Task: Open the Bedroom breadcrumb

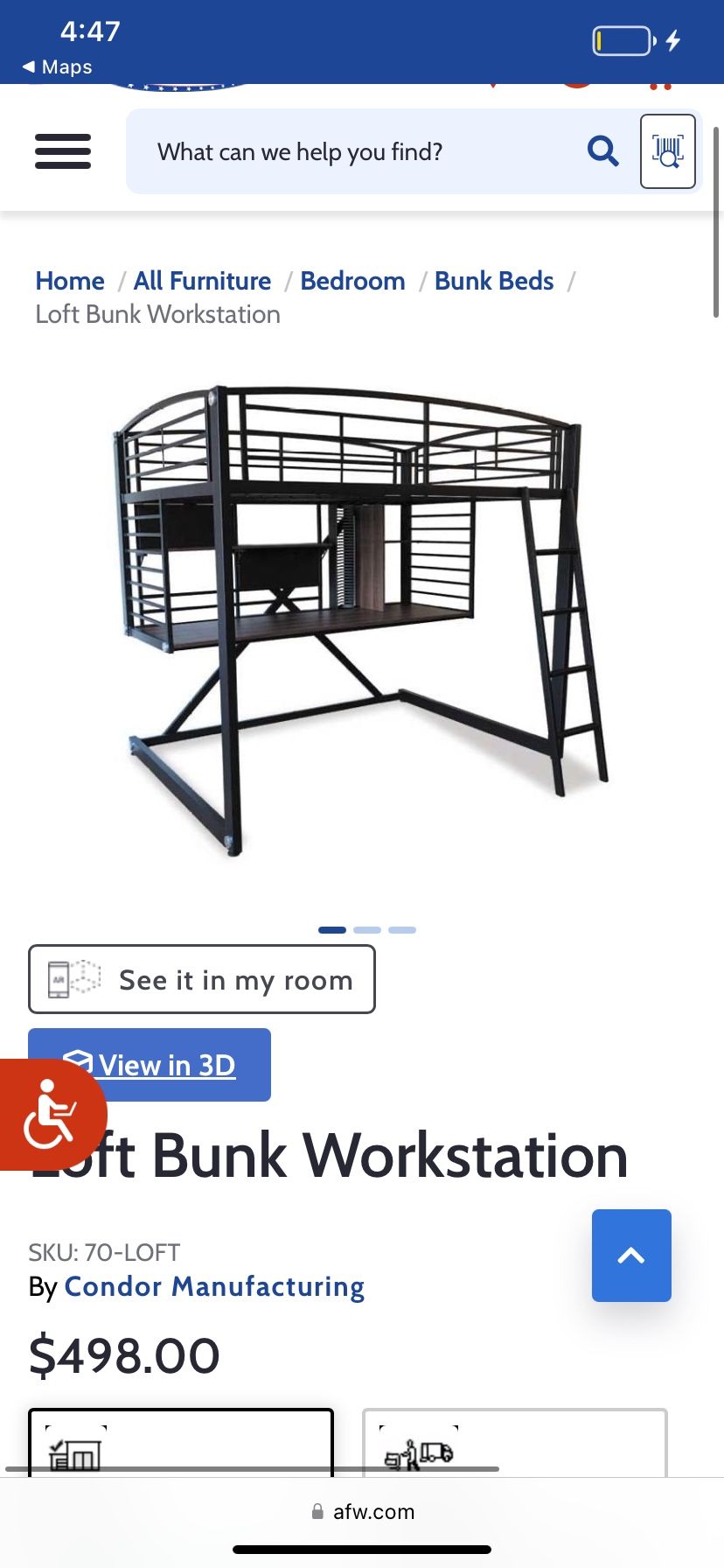Action: 352,281
